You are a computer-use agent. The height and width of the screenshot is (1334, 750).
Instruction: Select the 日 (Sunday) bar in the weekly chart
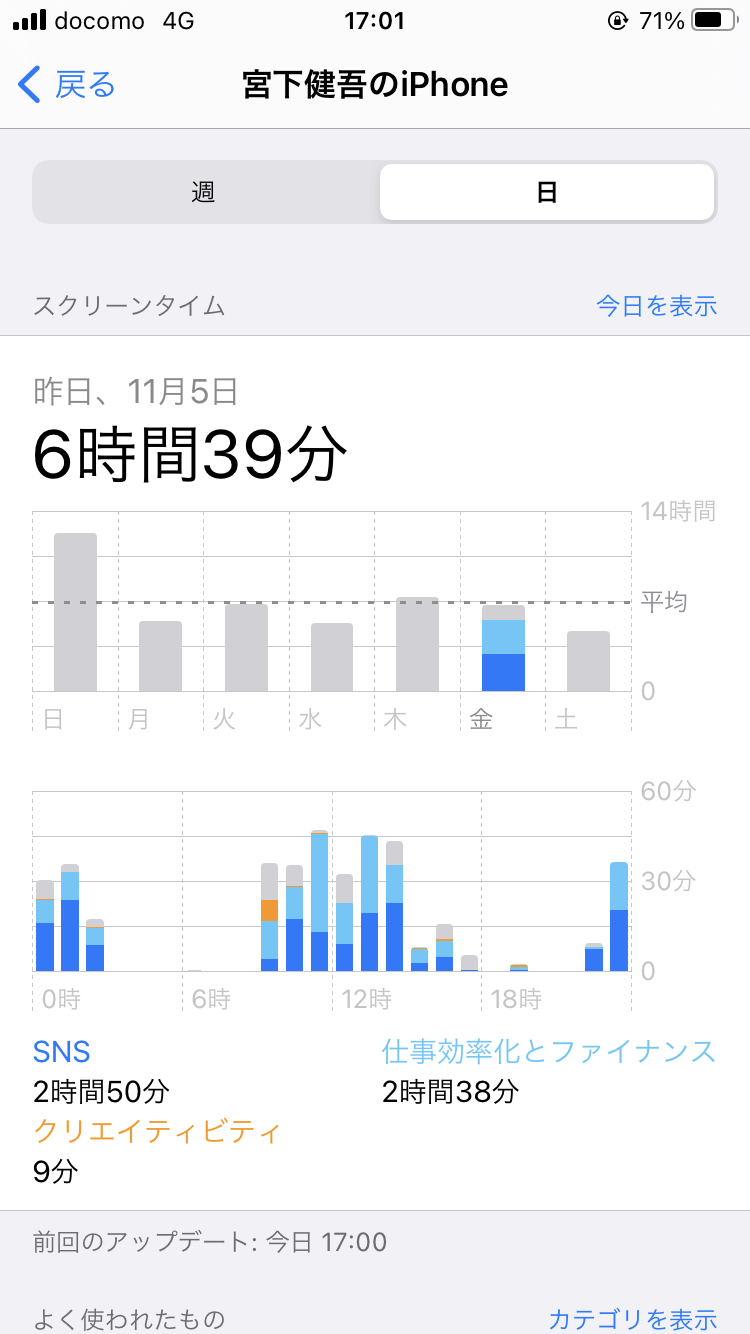[x=75, y=612]
